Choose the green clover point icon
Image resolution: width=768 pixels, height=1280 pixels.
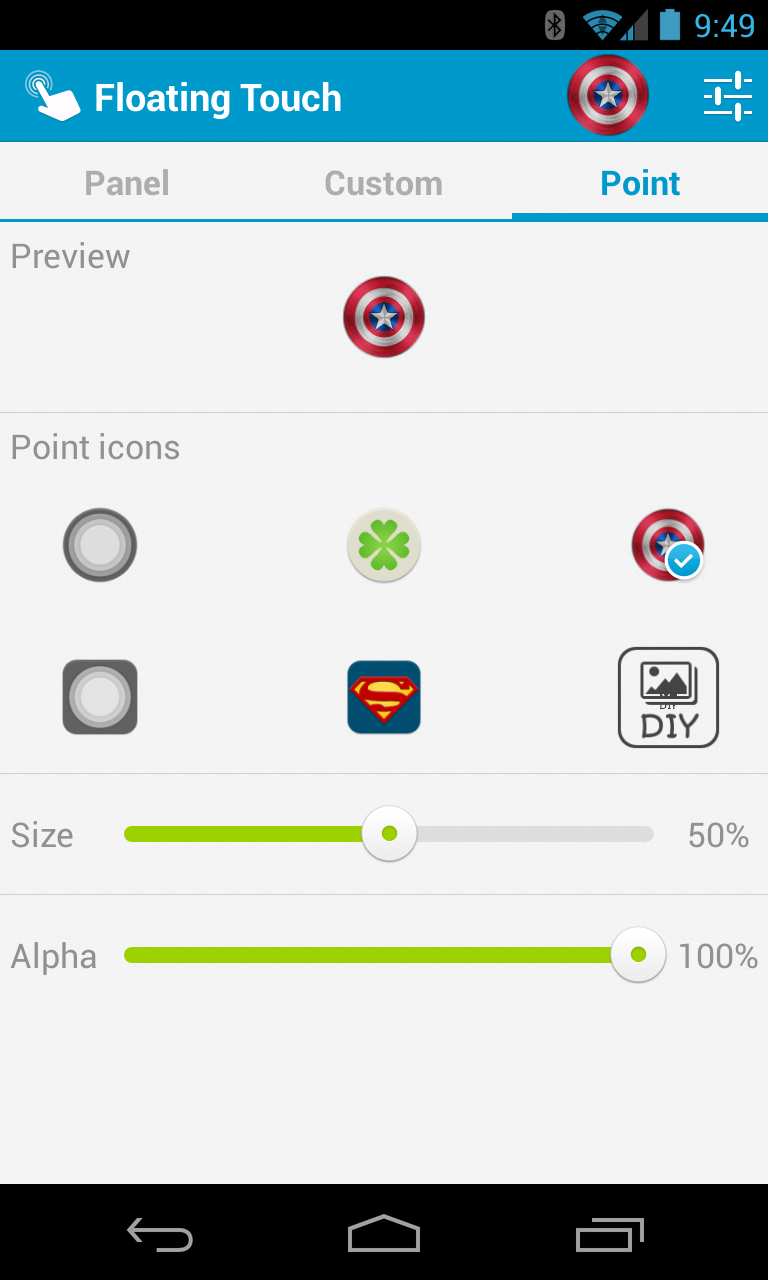click(x=384, y=545)
